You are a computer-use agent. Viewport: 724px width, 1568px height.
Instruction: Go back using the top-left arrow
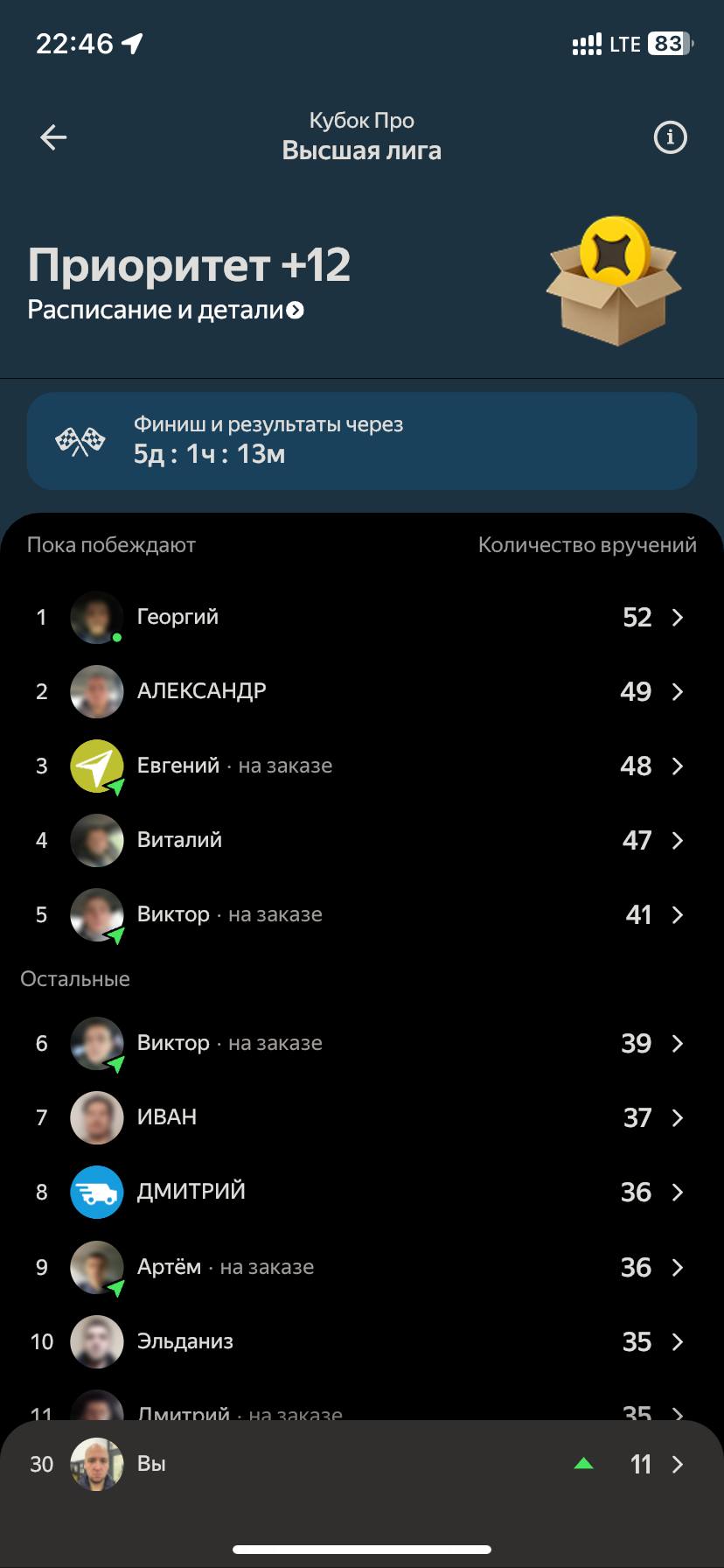point(53,137)
